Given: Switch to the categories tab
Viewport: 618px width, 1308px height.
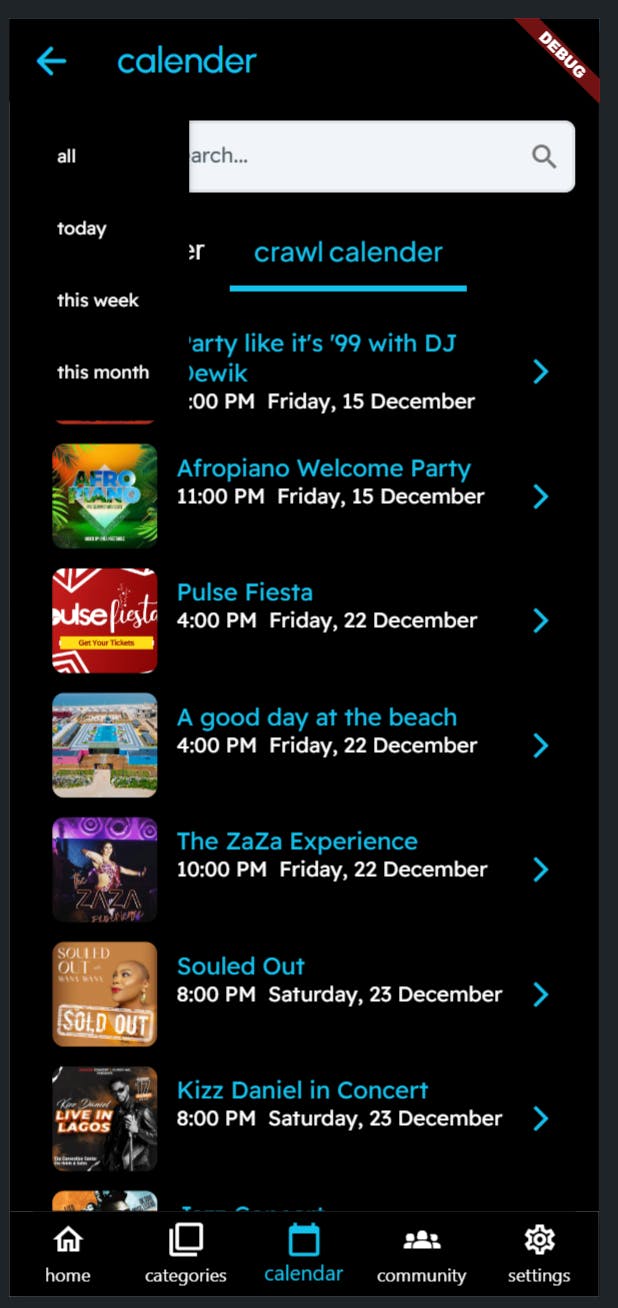Looking at the screenshot, I should point(186,1254).
